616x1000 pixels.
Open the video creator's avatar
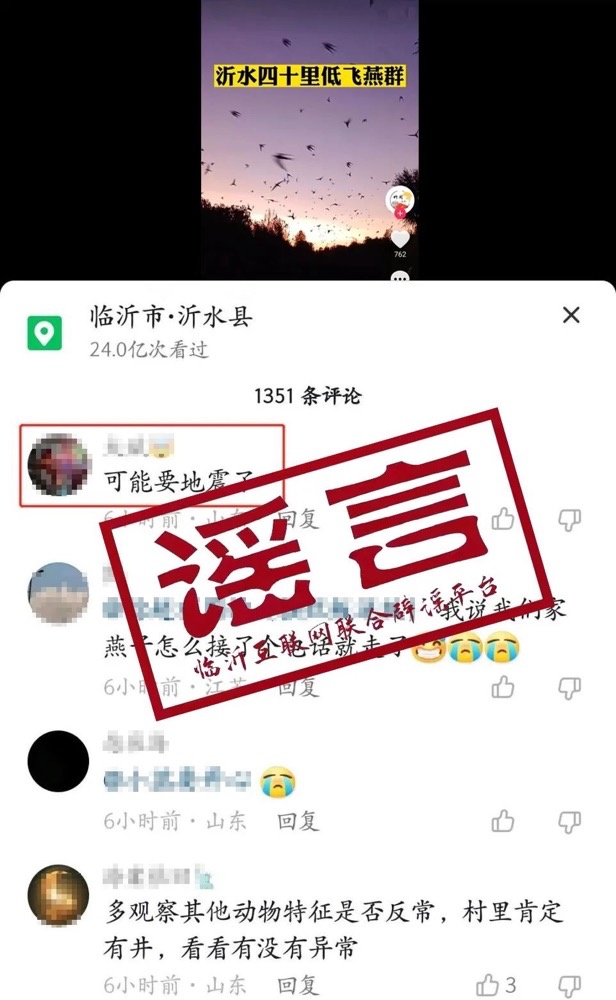tap(400, 199)
